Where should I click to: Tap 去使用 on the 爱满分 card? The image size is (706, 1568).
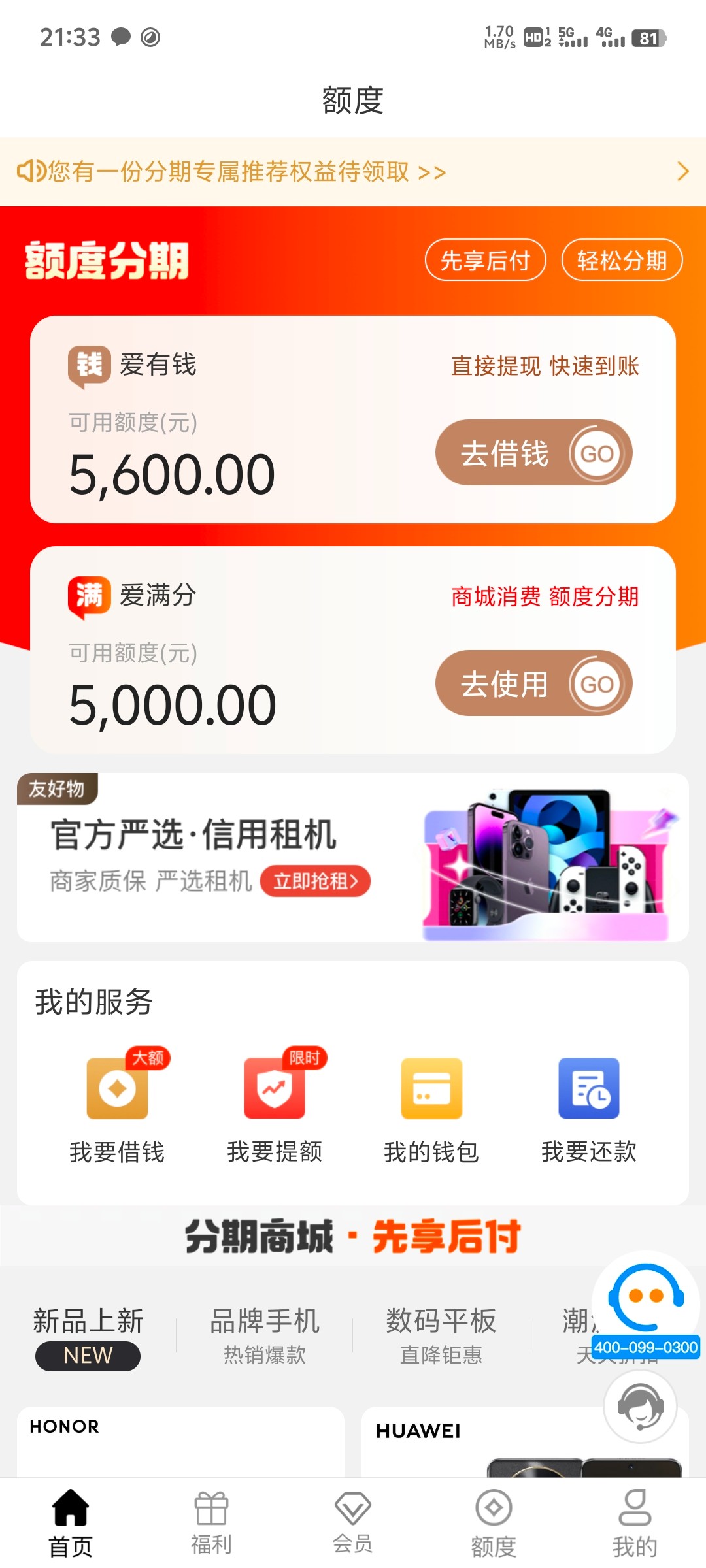(533, 683)
